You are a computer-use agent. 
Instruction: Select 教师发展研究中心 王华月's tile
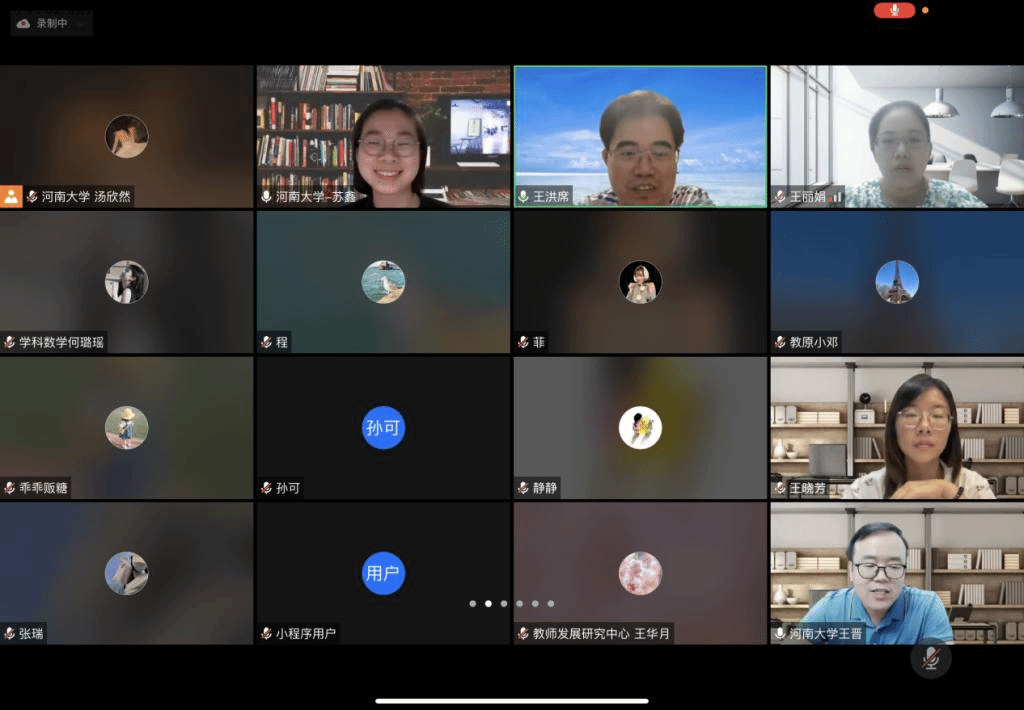(x=640, y=573)
